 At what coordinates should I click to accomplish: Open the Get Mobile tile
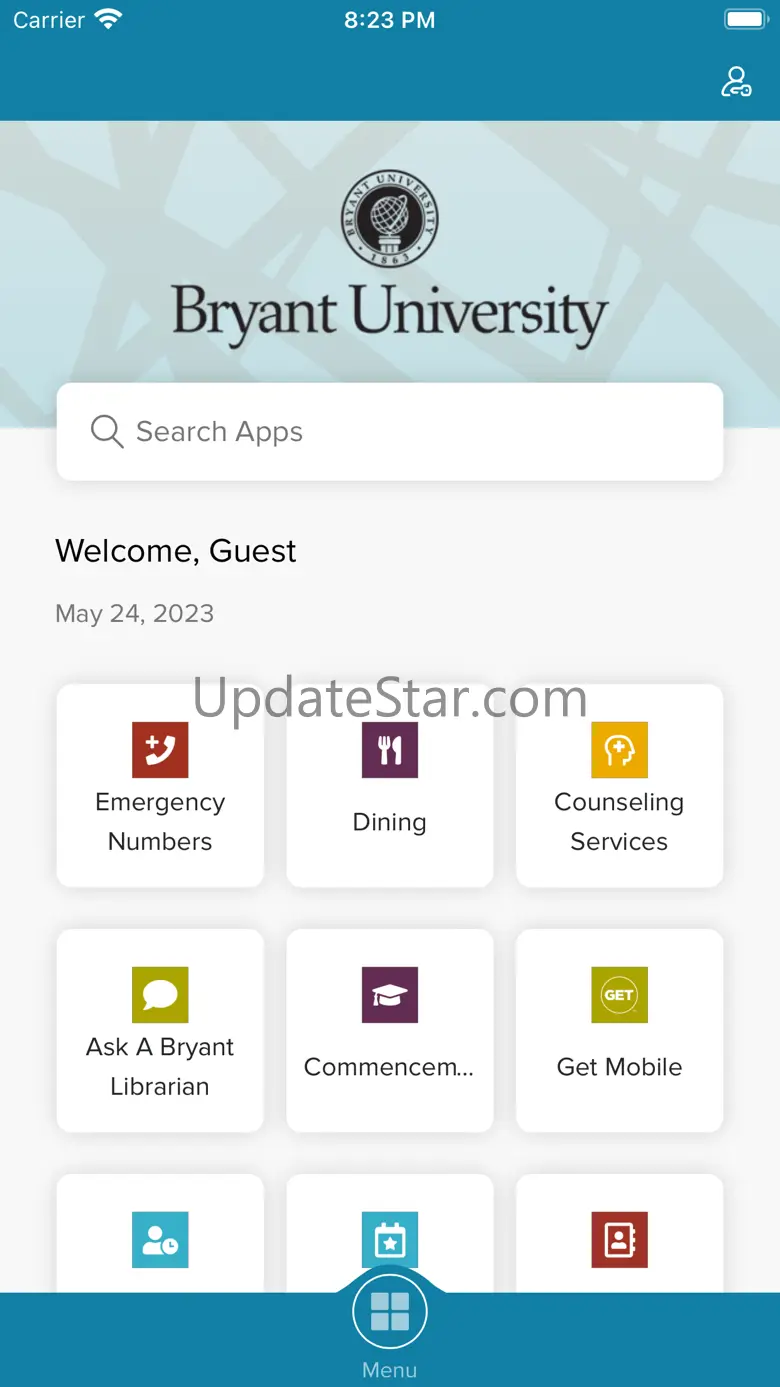619,1030
